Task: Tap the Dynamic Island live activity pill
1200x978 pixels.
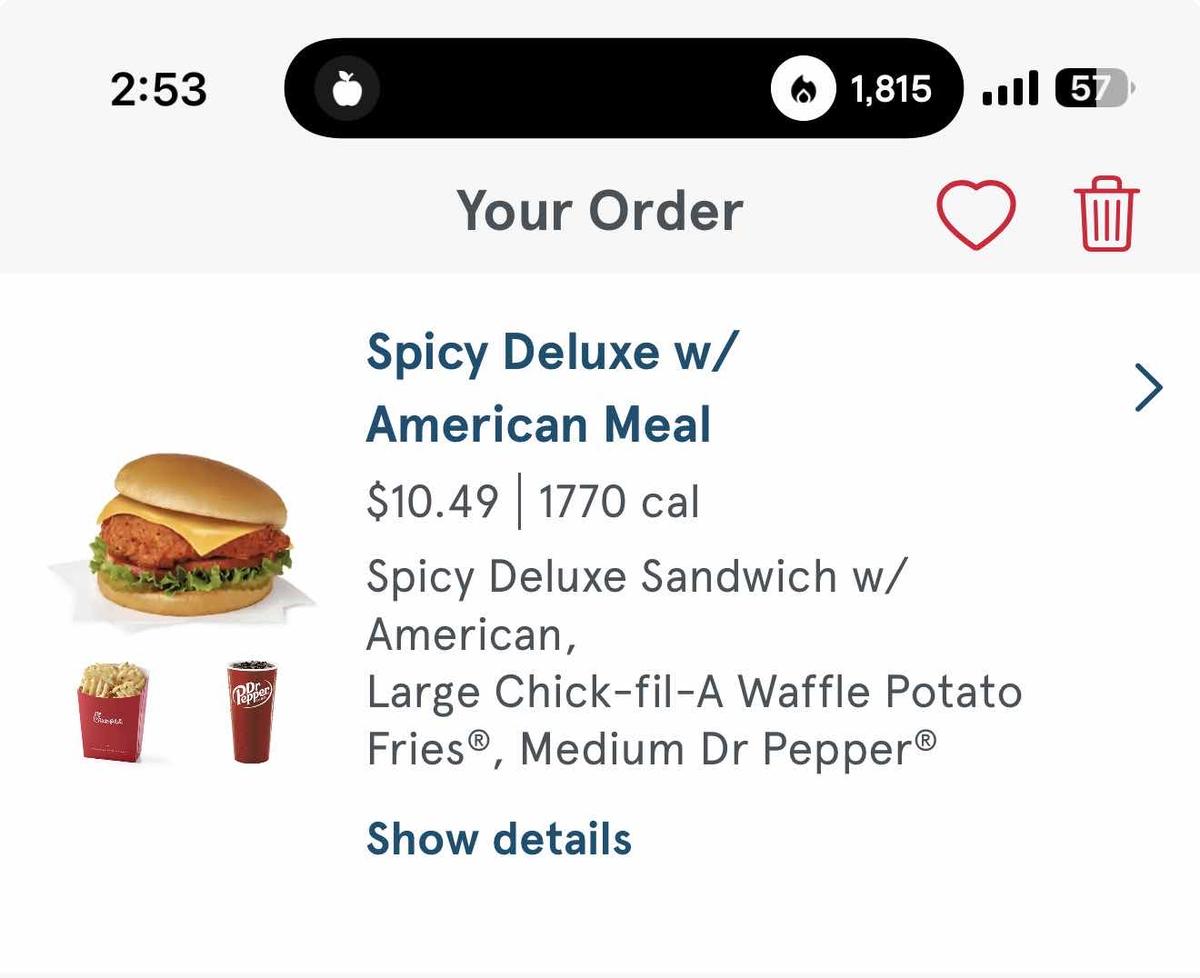Action: [622, 89]
